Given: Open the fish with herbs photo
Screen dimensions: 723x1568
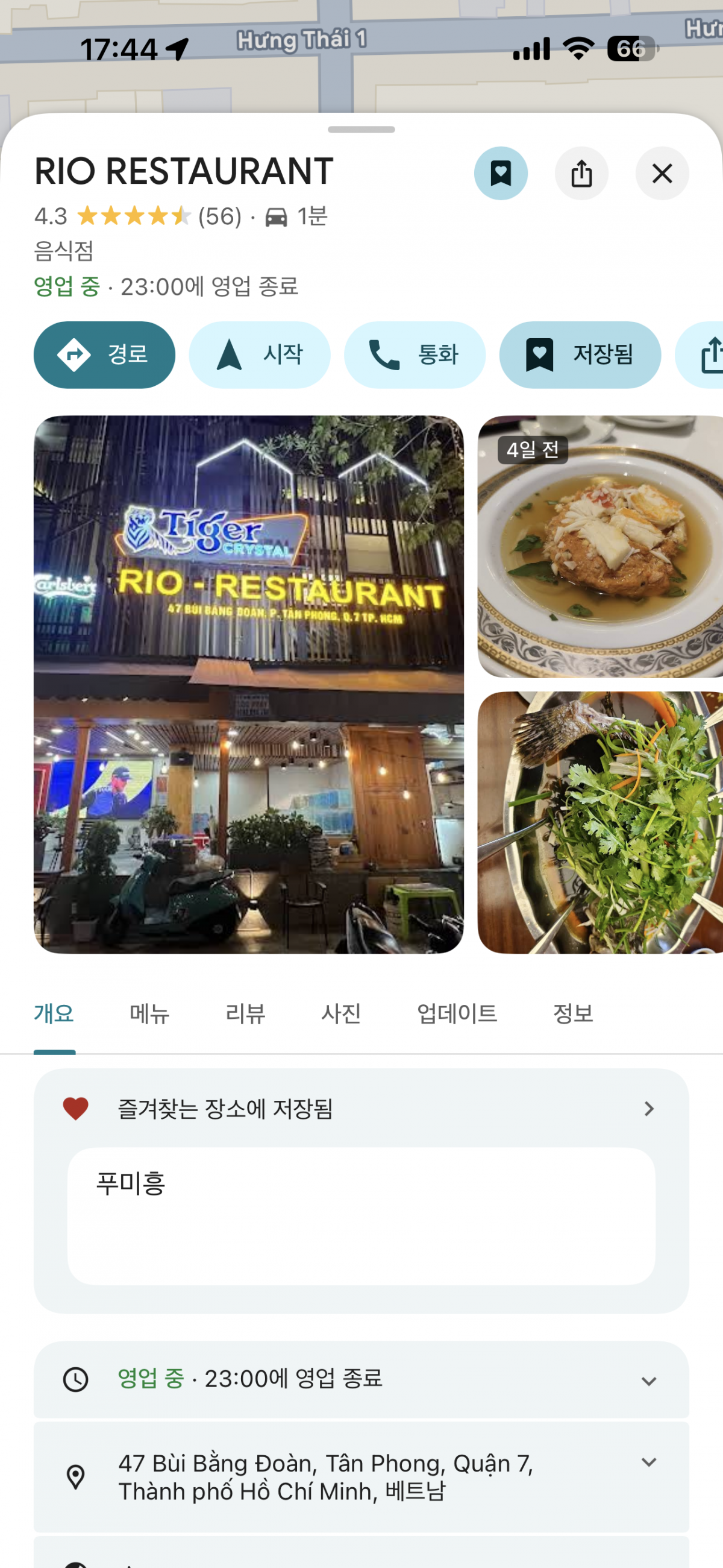Looking at the screenshot, I should (599, 822).
